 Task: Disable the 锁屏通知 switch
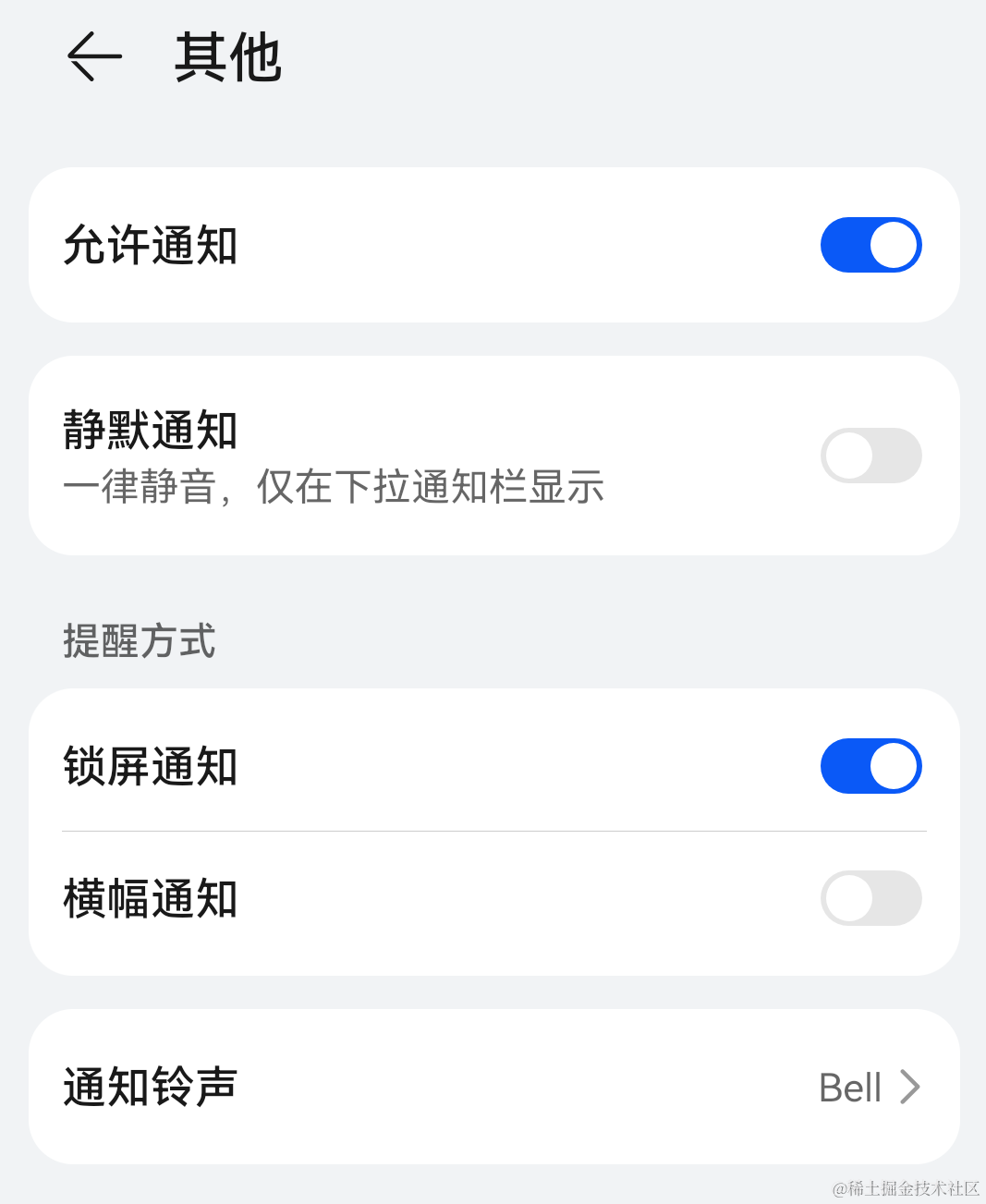coord(870,766)
